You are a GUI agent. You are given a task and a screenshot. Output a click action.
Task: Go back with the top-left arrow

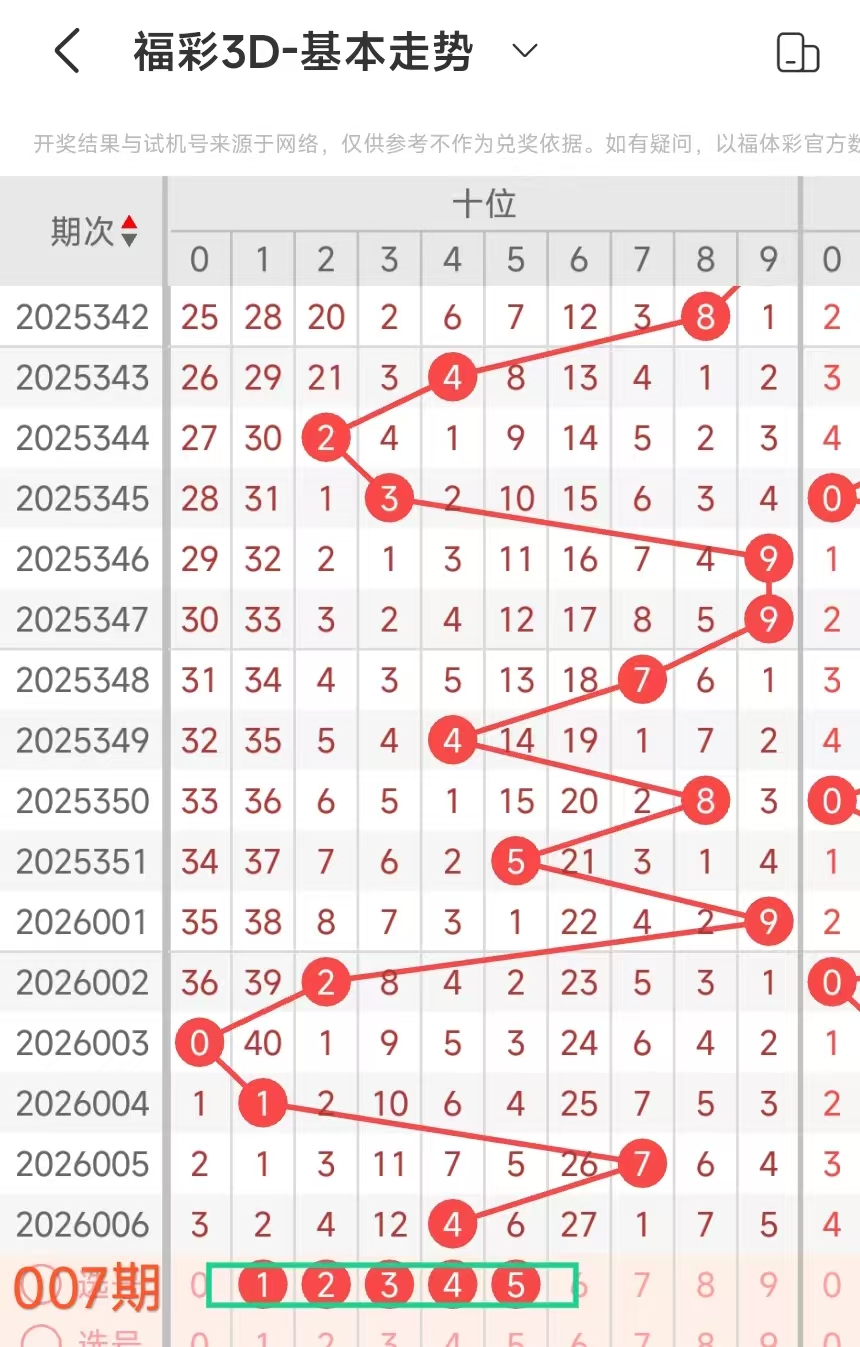pyautogui.click(x=67, y=51)
